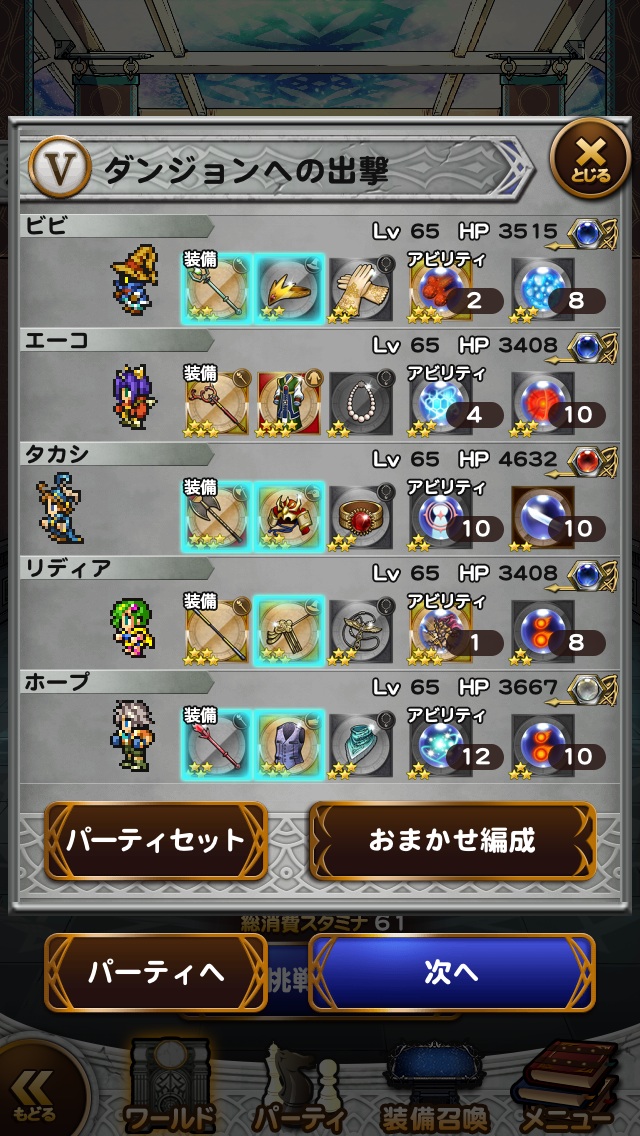Open エーコ's robe armor slot
The image size is (640, 1136).
coord(290,403)
